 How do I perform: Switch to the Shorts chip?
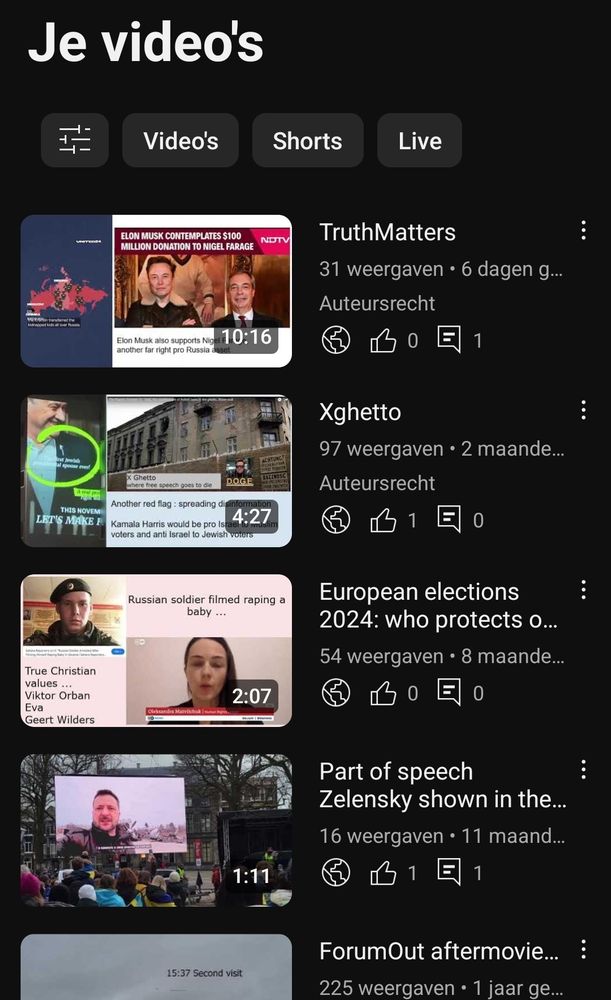point(307,140)
